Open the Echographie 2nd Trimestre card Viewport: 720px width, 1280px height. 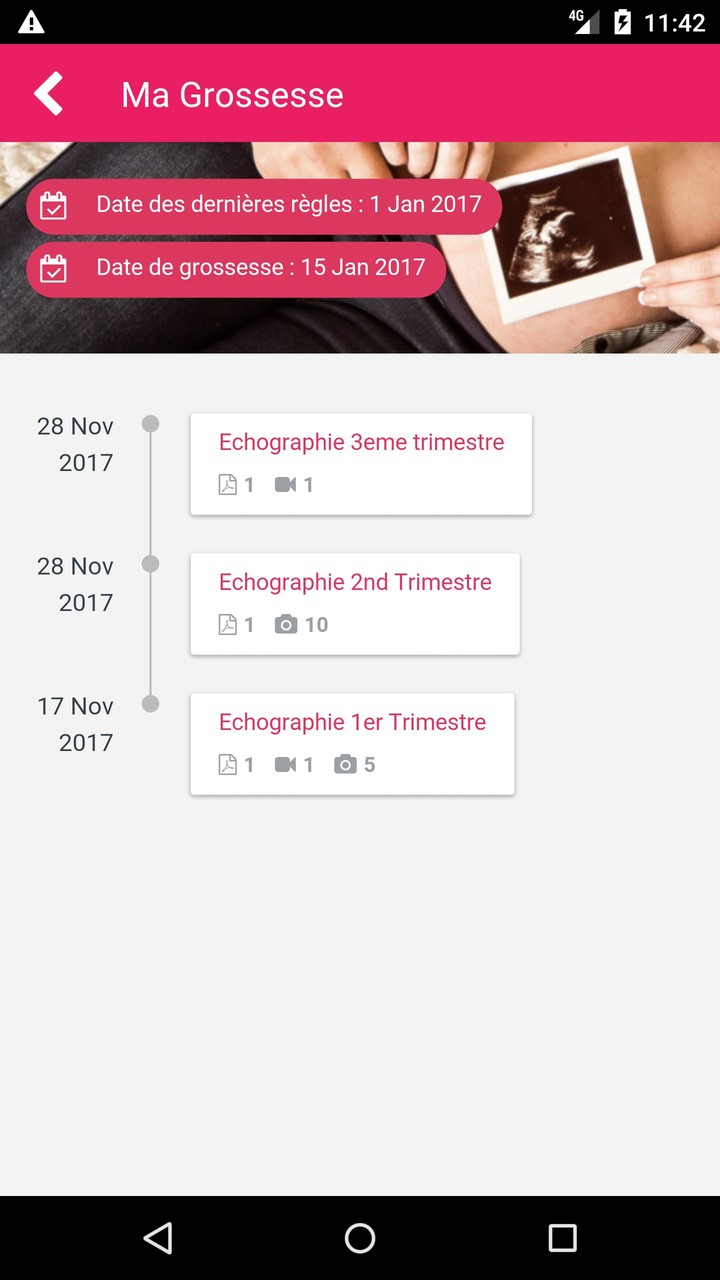tap(355, 604)
